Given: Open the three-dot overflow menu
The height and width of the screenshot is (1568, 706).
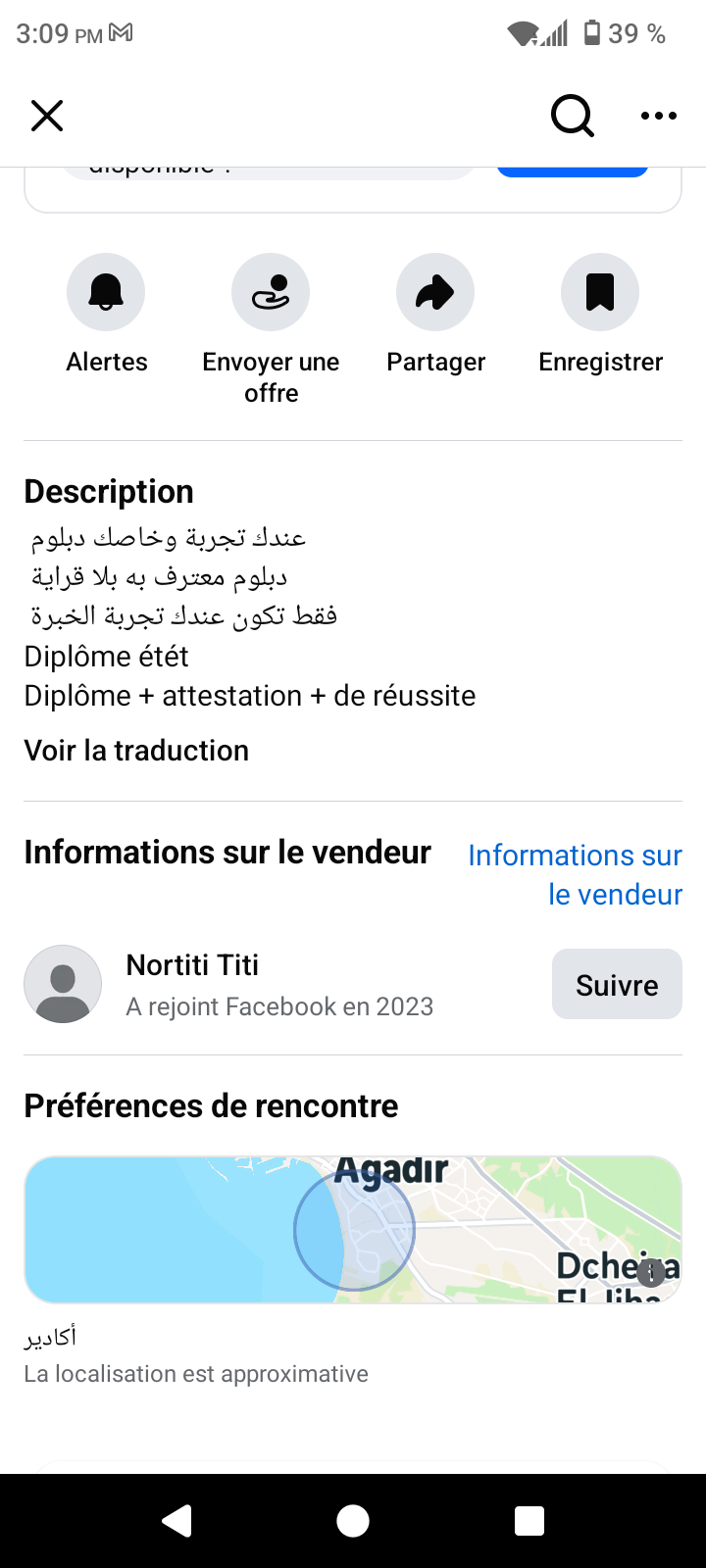Looking at the screenshot, I should (659, 116).
